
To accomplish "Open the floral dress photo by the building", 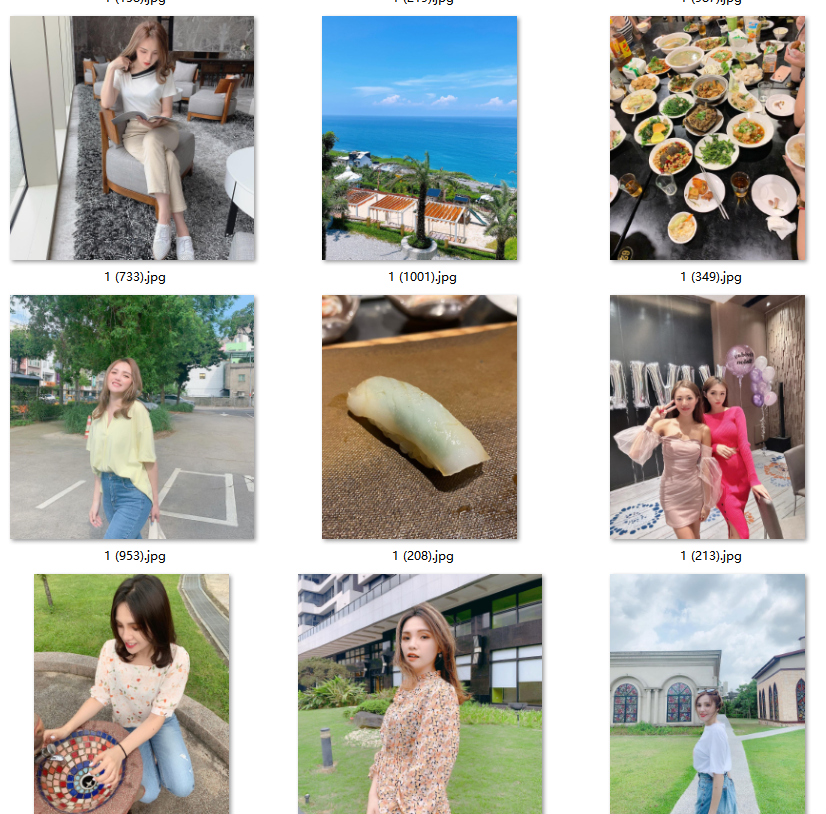I will tap(419, 693).
